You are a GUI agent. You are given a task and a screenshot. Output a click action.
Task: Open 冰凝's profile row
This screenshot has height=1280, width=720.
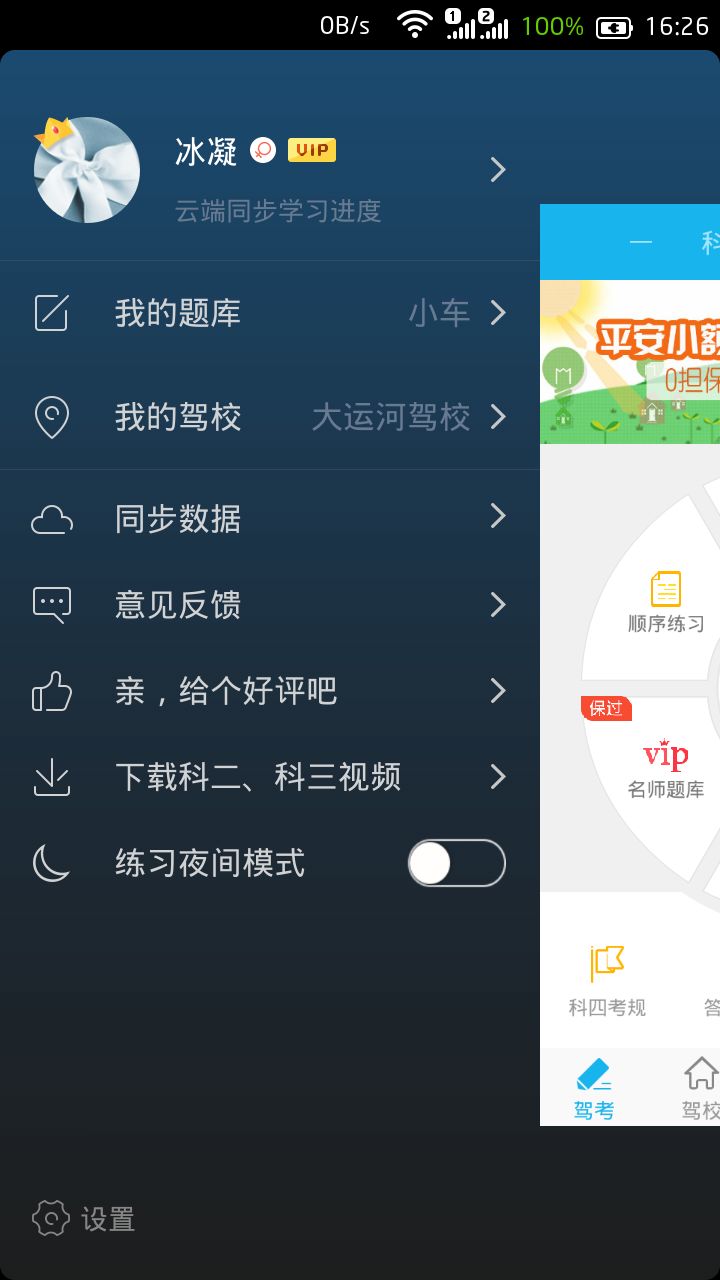point(270,170)
